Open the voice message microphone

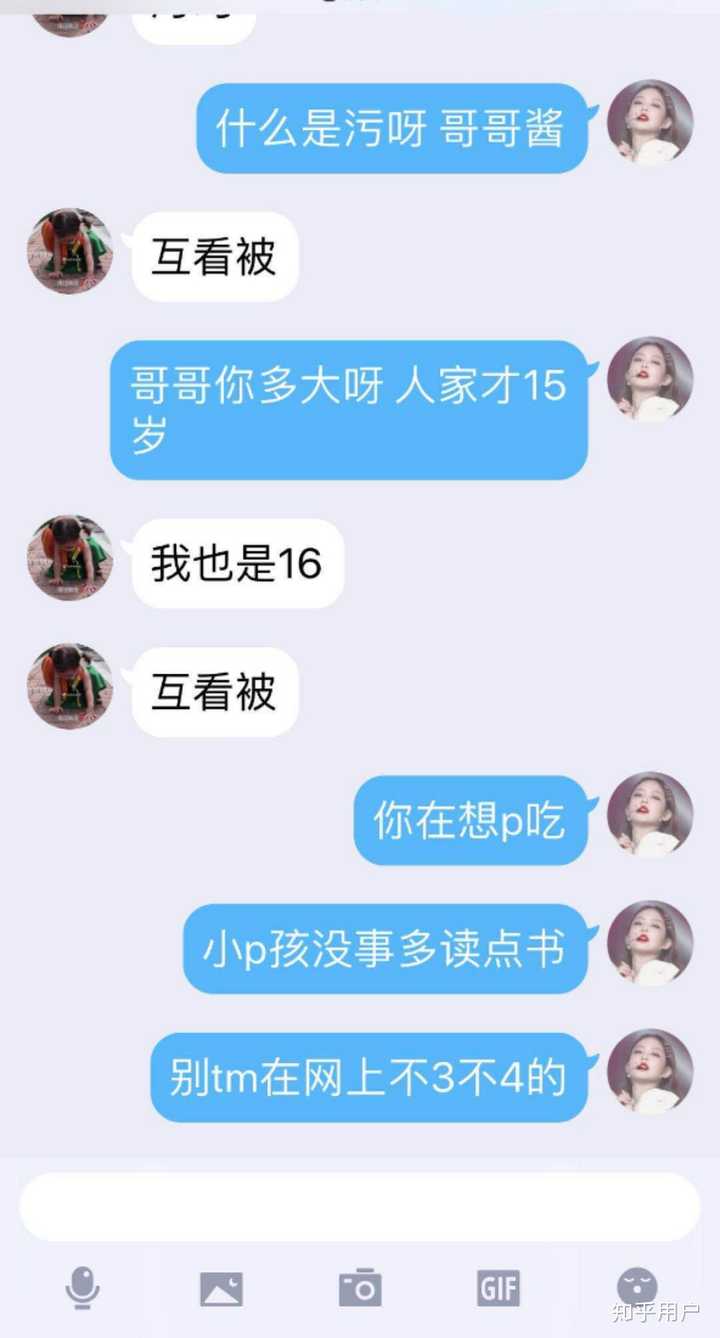[83, 1287]
